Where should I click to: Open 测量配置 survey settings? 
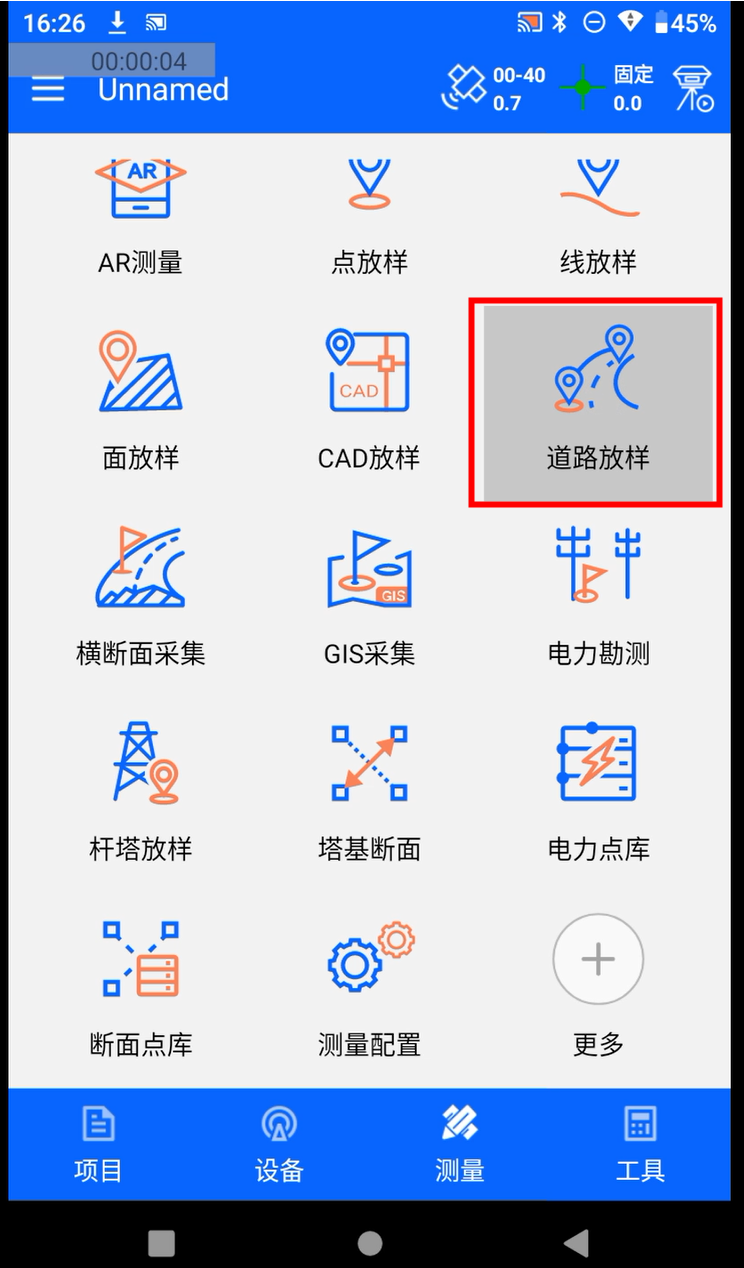[x=369, y=987]
